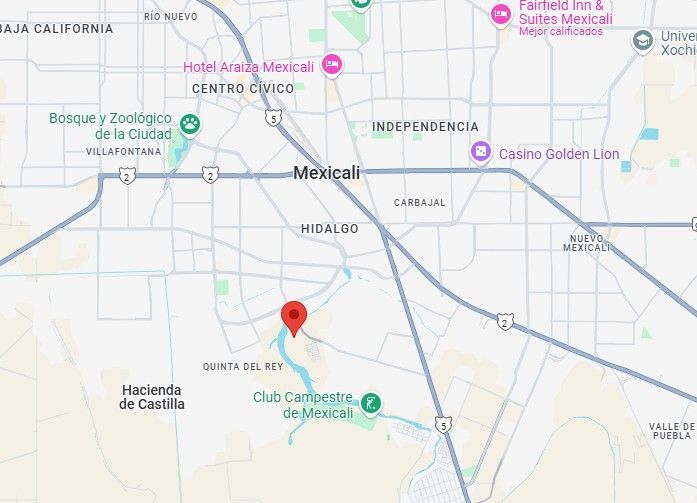Open the Hotel Araiza Mexicali marker
Screen dimensions: 697x503
[332, 66]
